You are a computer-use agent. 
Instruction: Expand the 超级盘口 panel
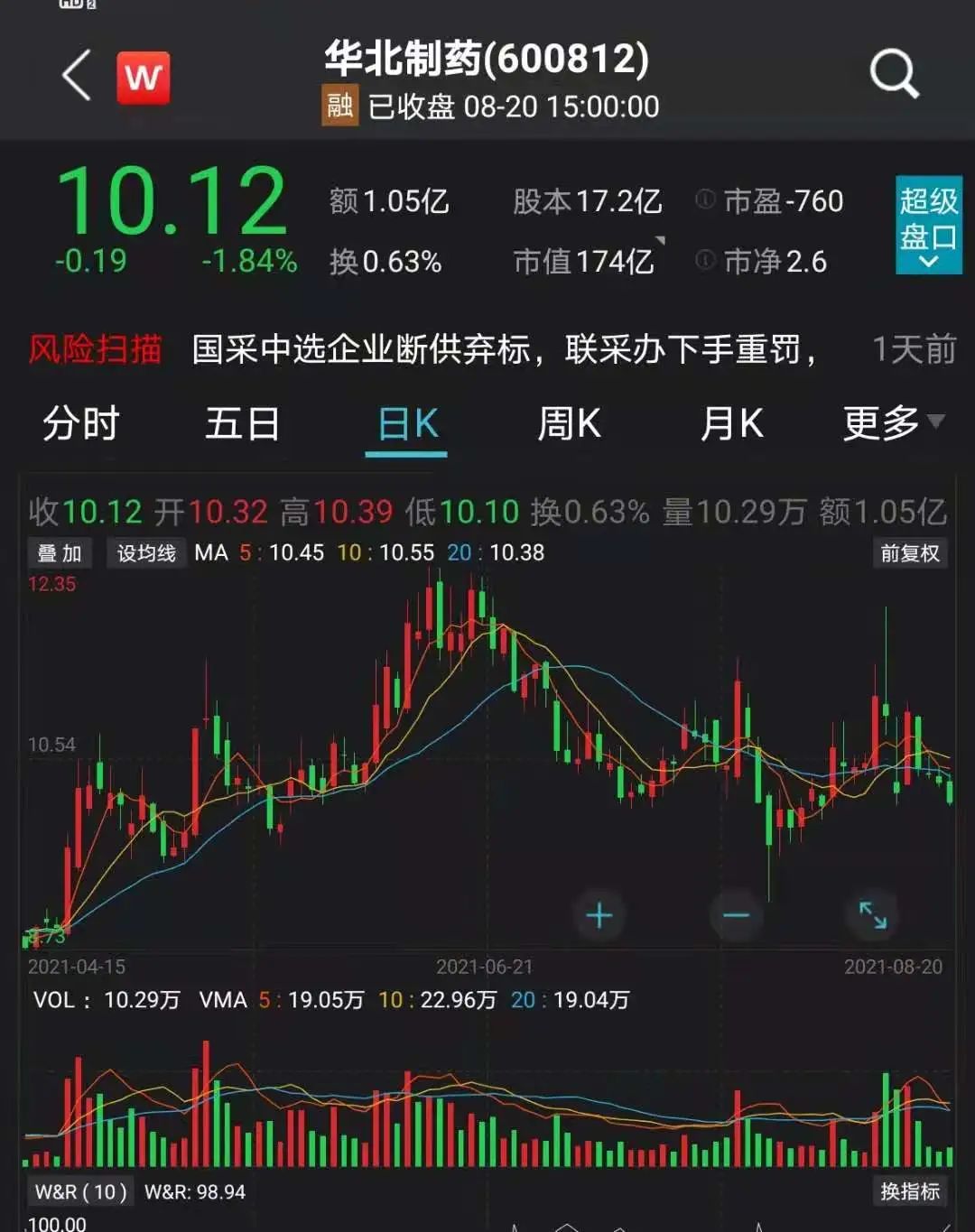coord(928,225)
